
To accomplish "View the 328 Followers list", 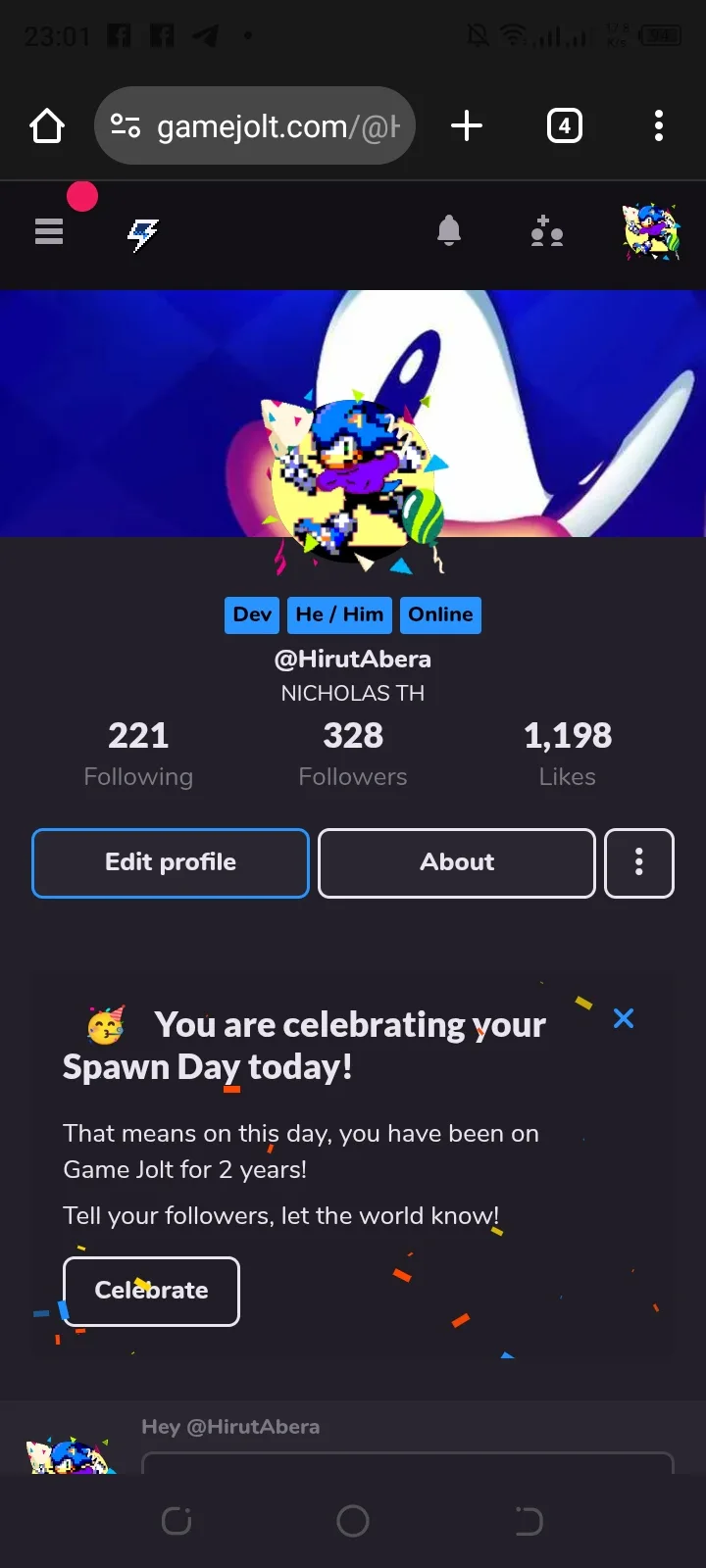I will tap(353, 753).
